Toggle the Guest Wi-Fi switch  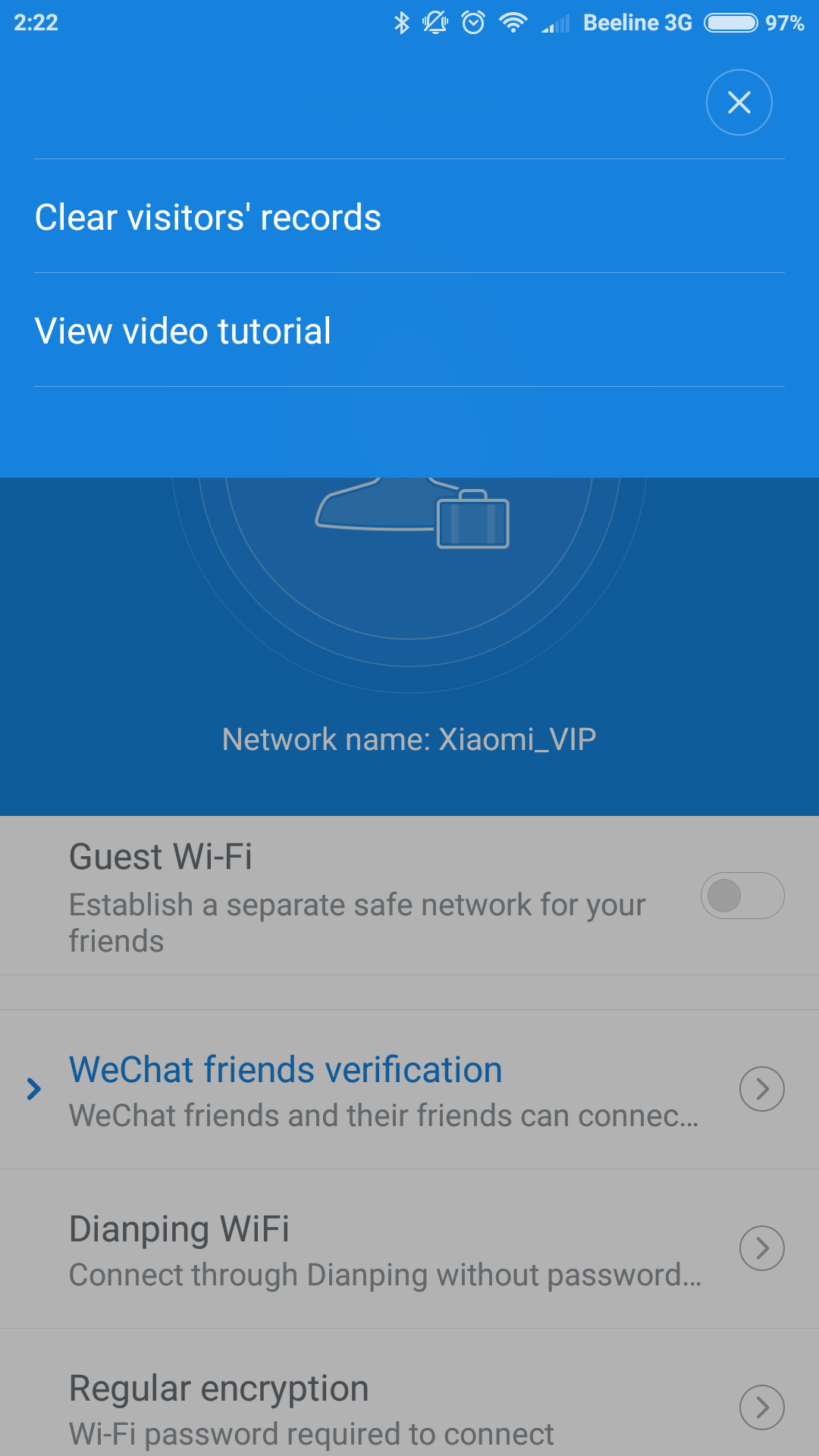pyautogui.click(x=742, y=896)
